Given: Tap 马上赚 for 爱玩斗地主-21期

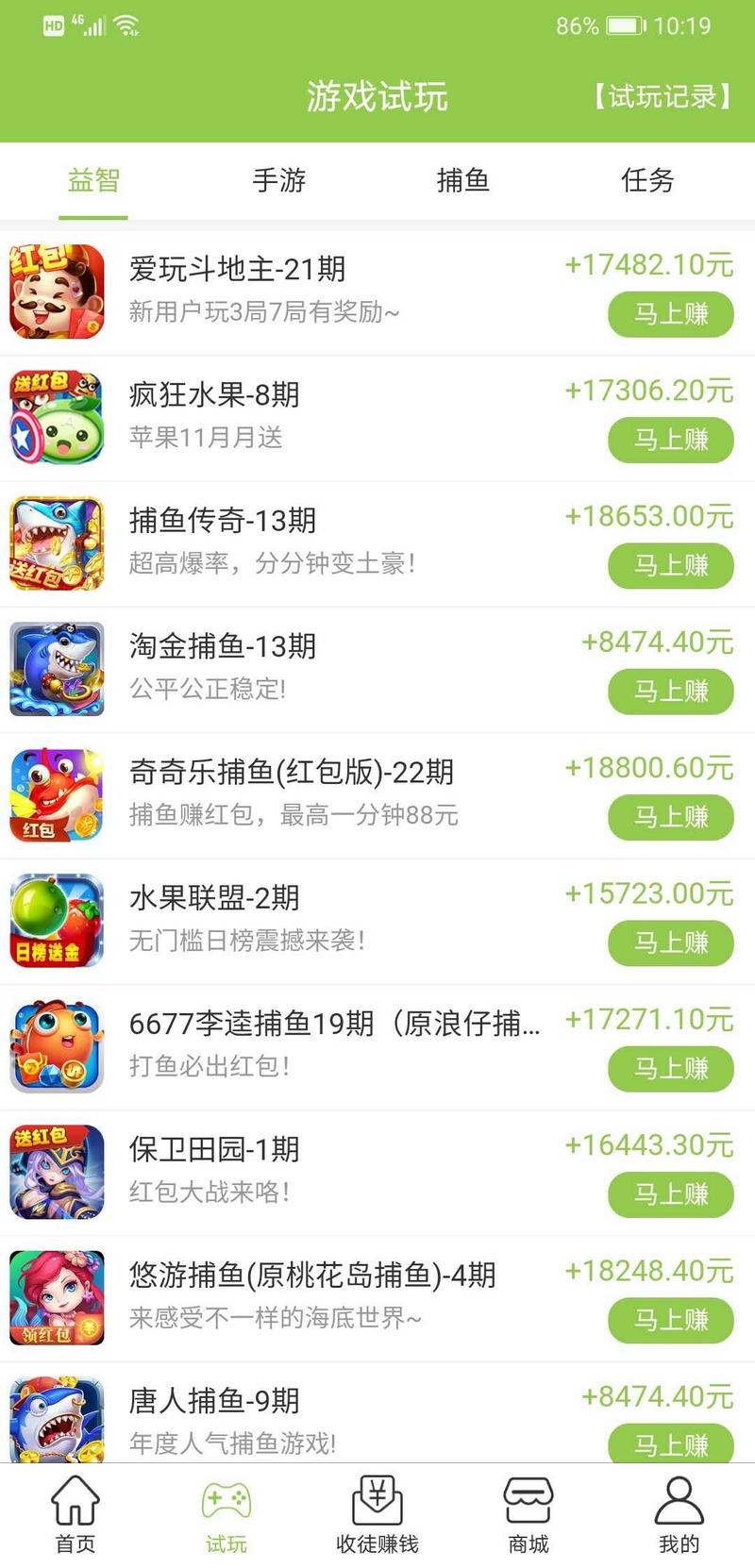Looking at the screenshot, I should pyautogui.click(x=670, y=314).
